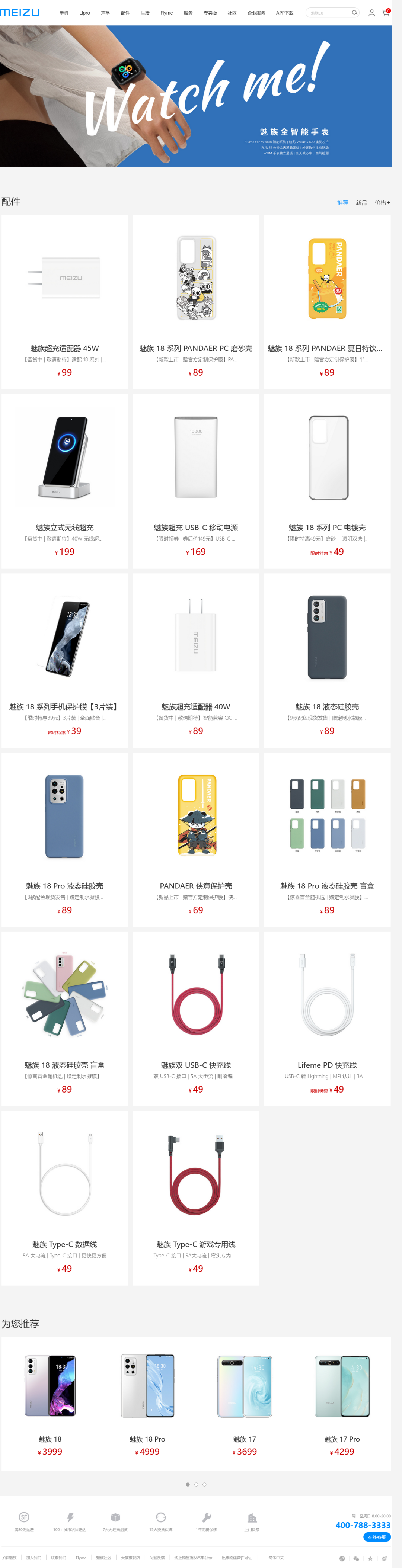The height and width of the screenshot is (1568, 402).
Task: Open the 手机 navigation item
Action: [x=64, y=13]
